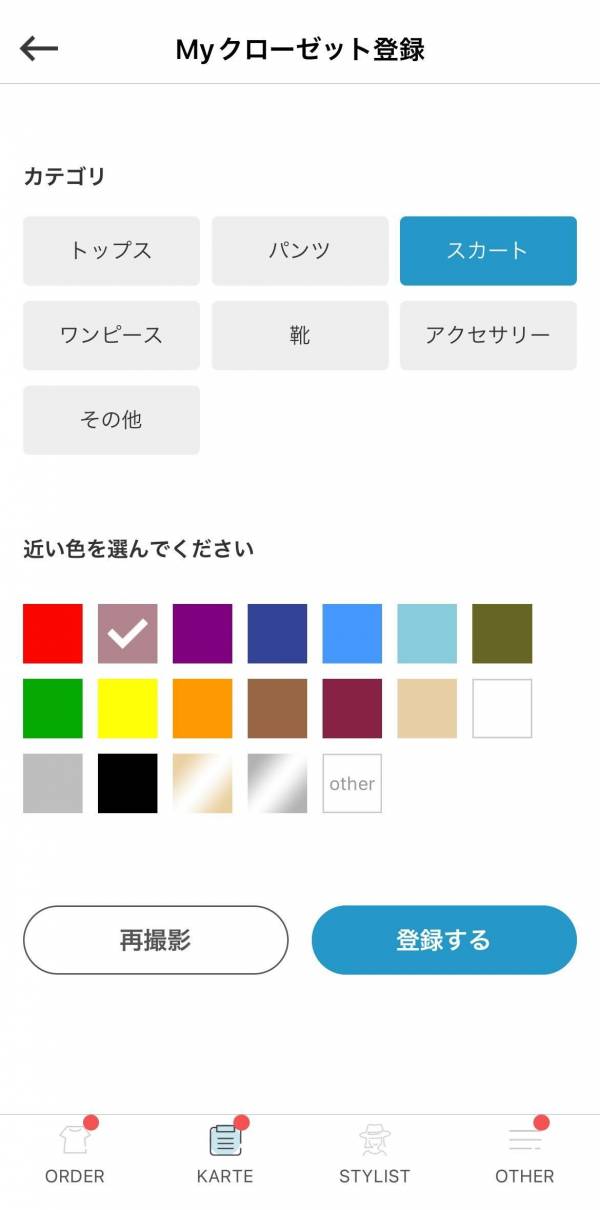Select the その他 category
The height and width of the screenshot is (1210, 600).
point(111,420)
